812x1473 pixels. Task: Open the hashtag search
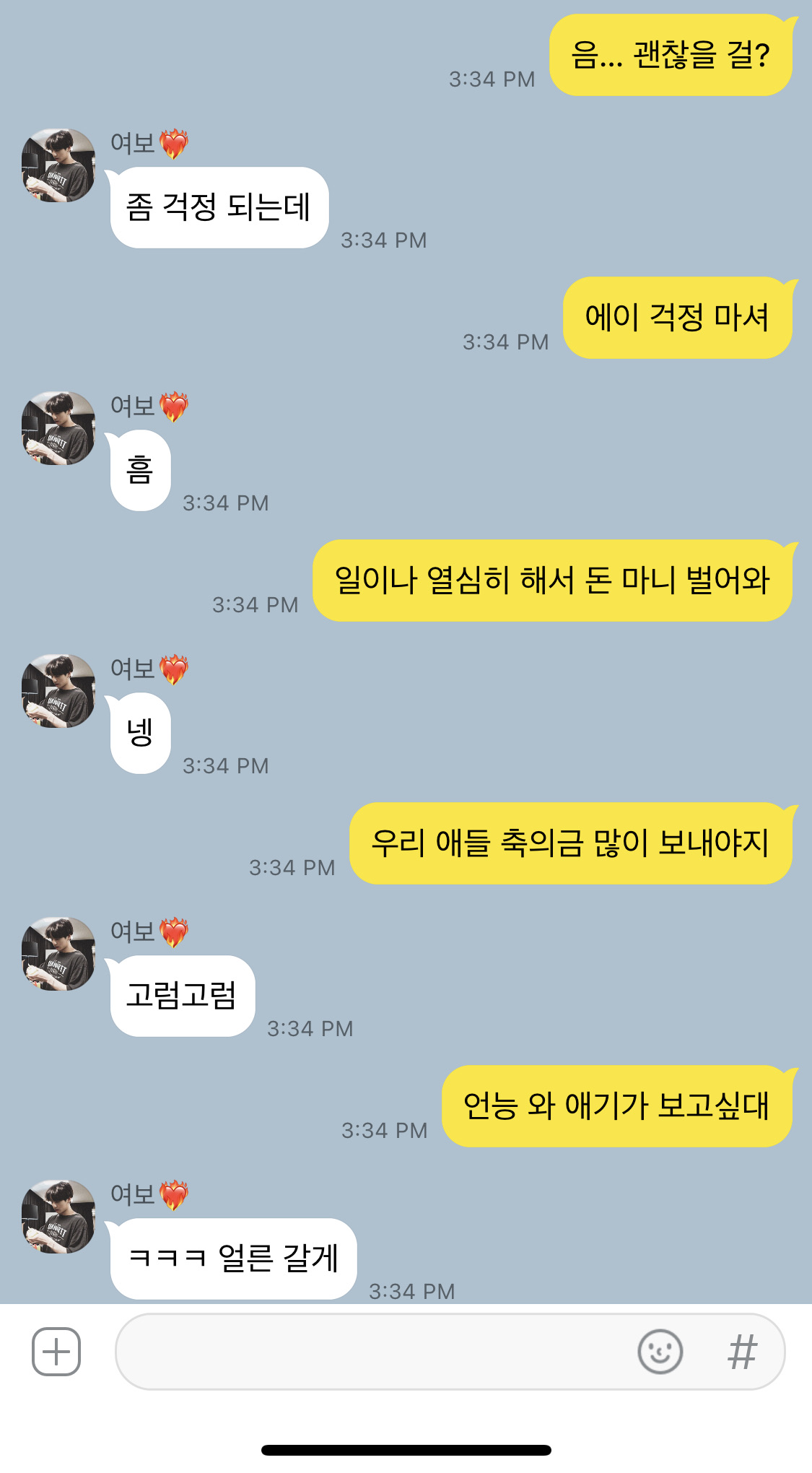(x=742, y=1352)
